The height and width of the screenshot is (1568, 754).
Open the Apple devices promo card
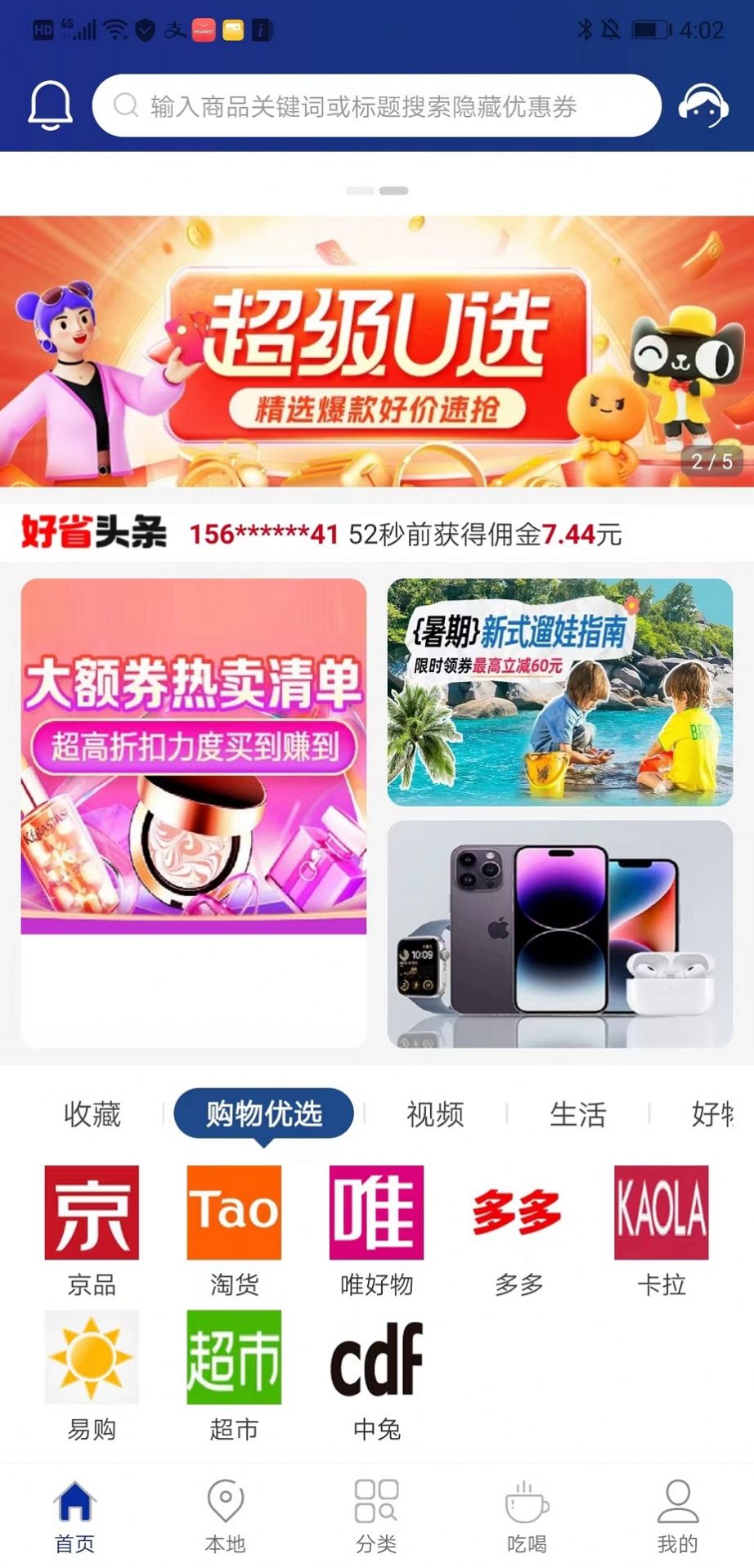560,934
